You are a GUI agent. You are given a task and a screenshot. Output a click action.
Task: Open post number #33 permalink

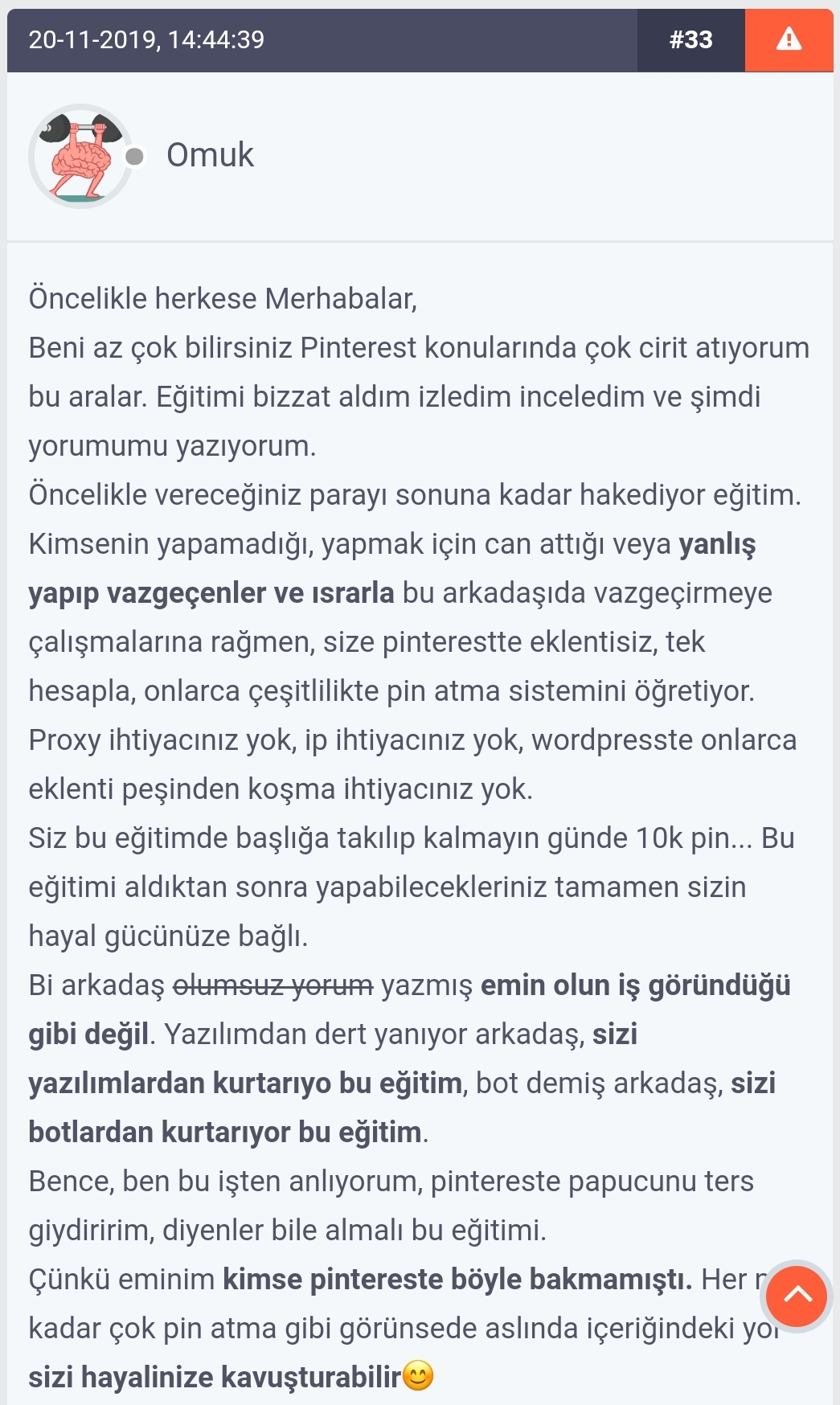691,39
